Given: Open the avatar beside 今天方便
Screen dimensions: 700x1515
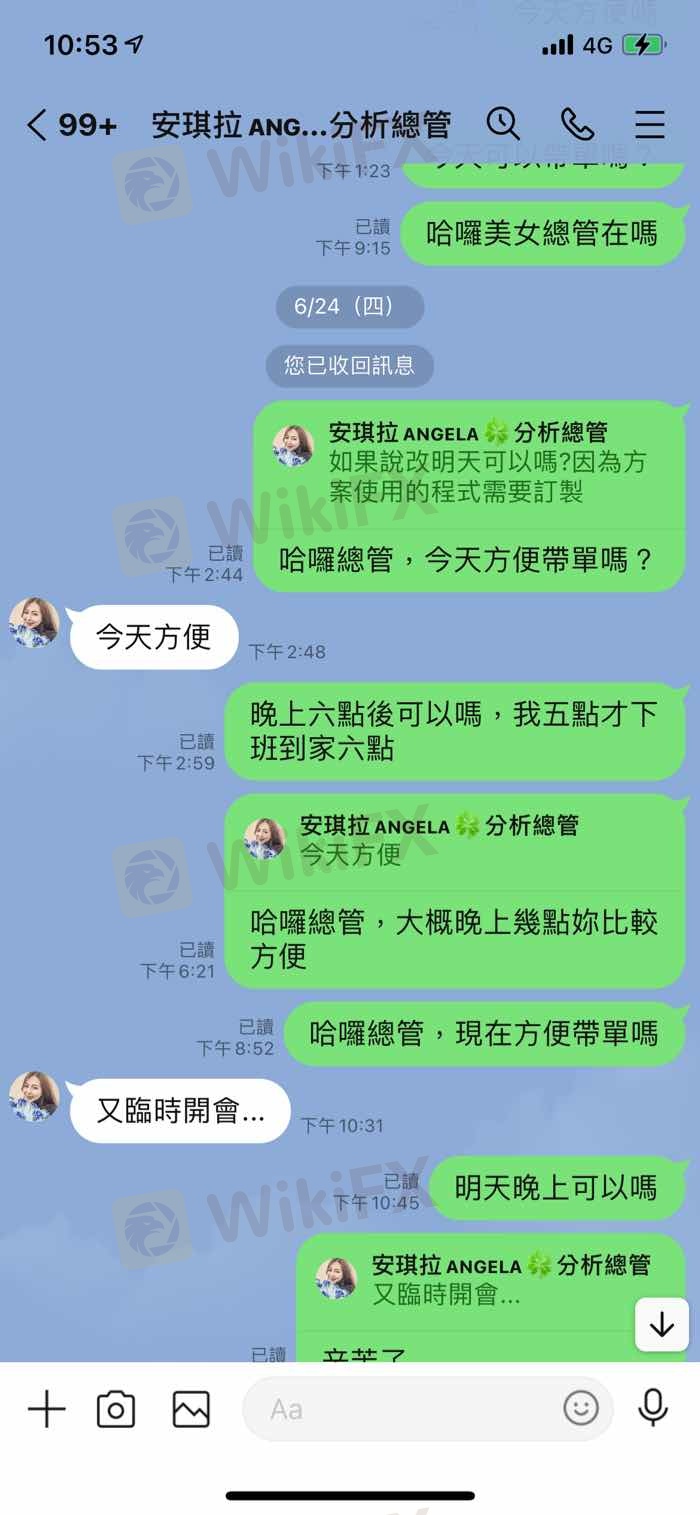Looking at the screenshot, I should 34,623.
